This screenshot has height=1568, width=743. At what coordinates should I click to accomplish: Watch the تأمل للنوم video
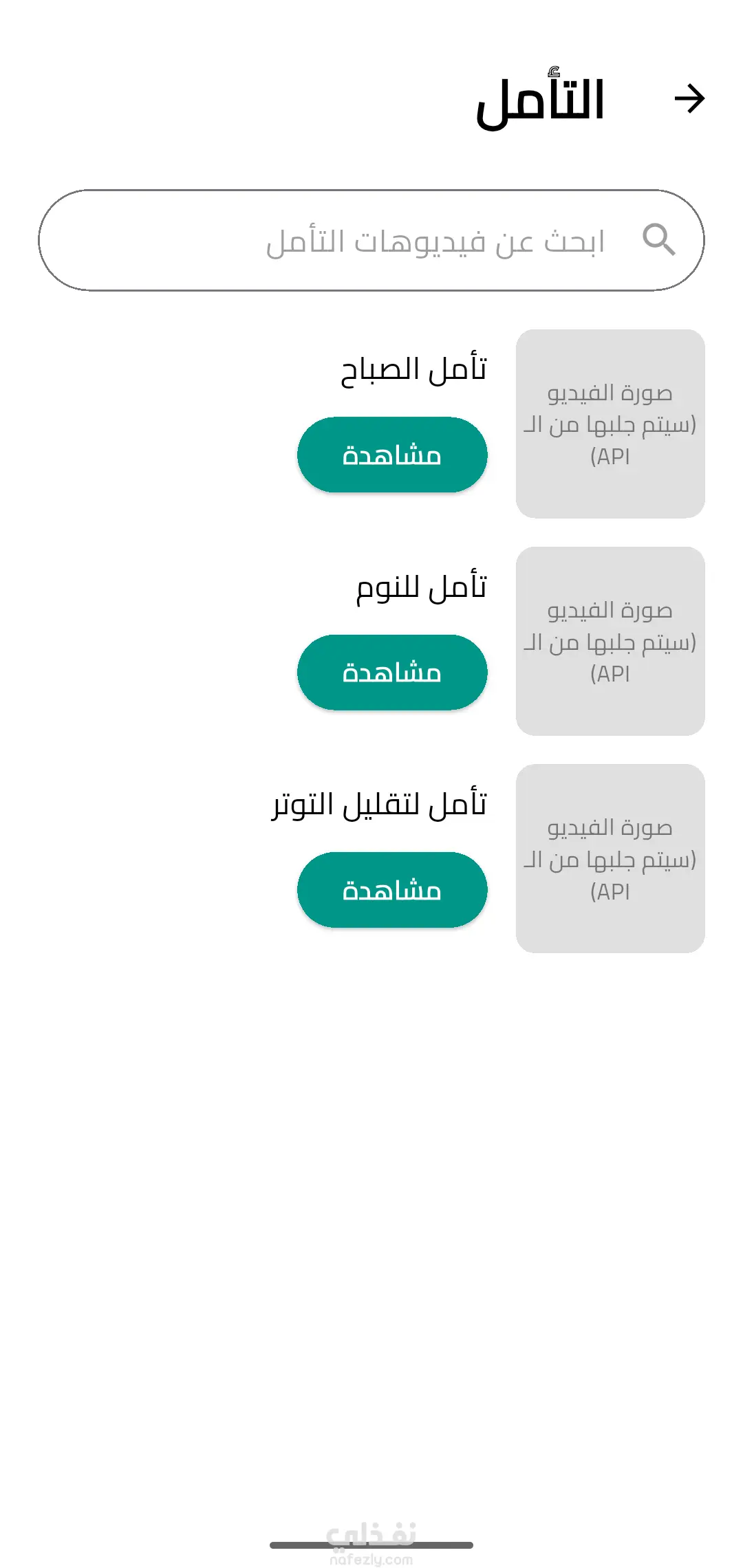point(392,672)
